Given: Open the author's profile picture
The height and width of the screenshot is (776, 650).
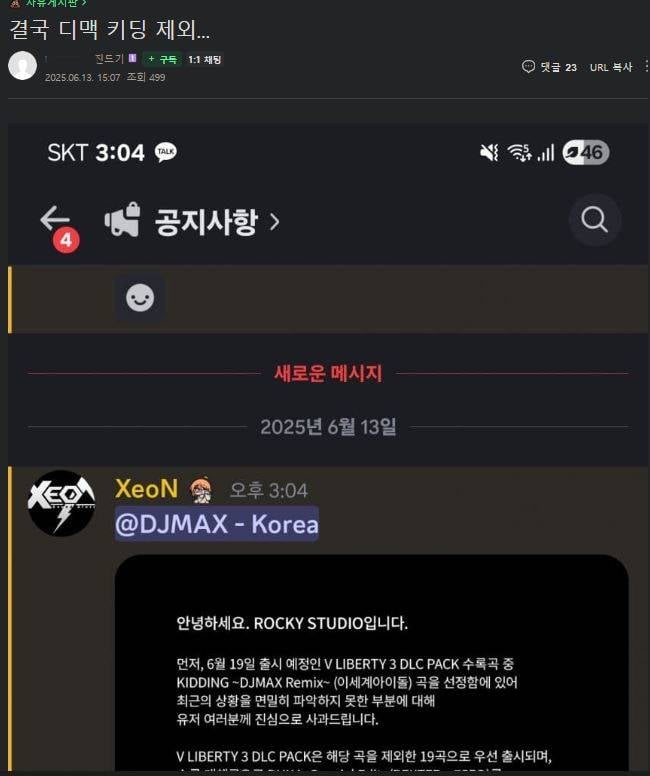Looking at the screenshot, I should pyautogui.click(x=22, y=66).
